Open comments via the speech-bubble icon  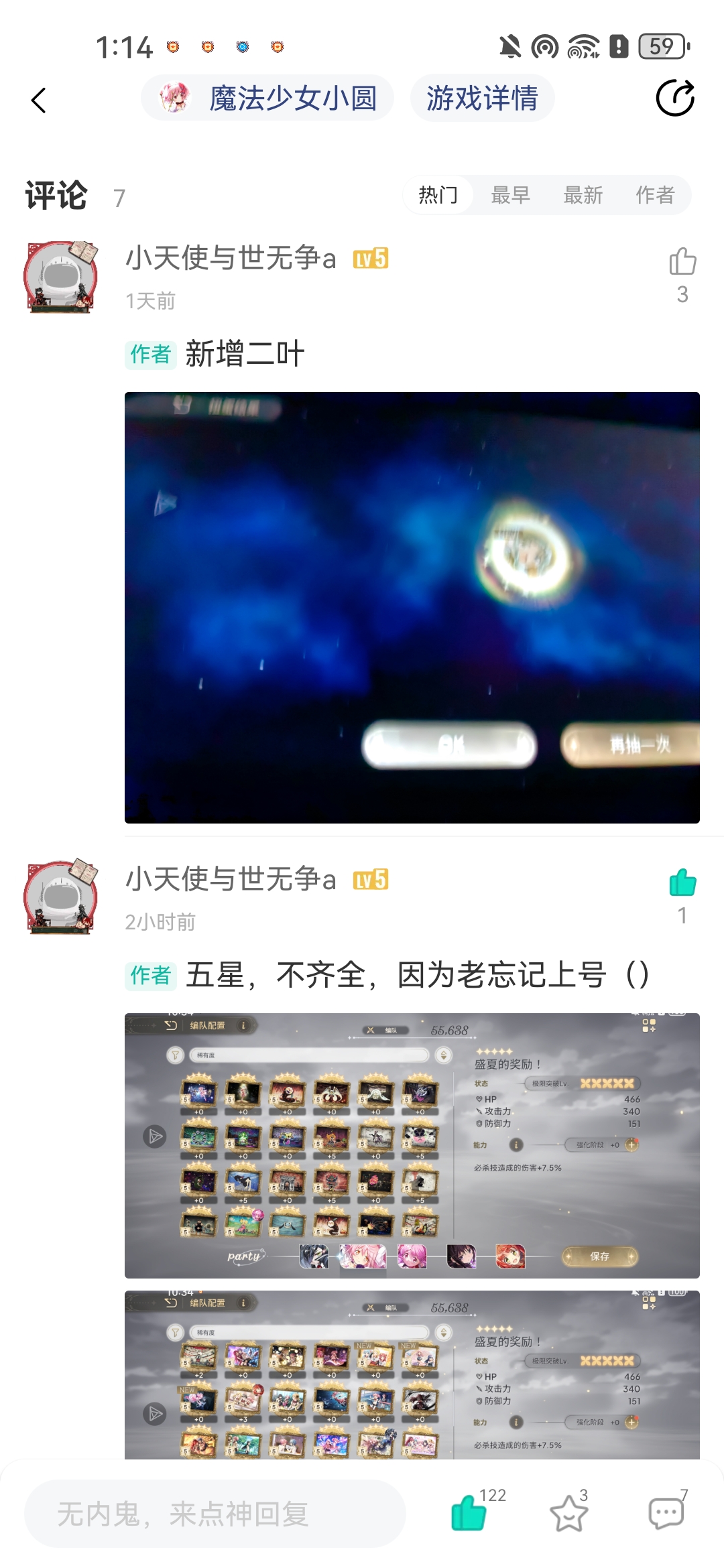pos(666,1514)
